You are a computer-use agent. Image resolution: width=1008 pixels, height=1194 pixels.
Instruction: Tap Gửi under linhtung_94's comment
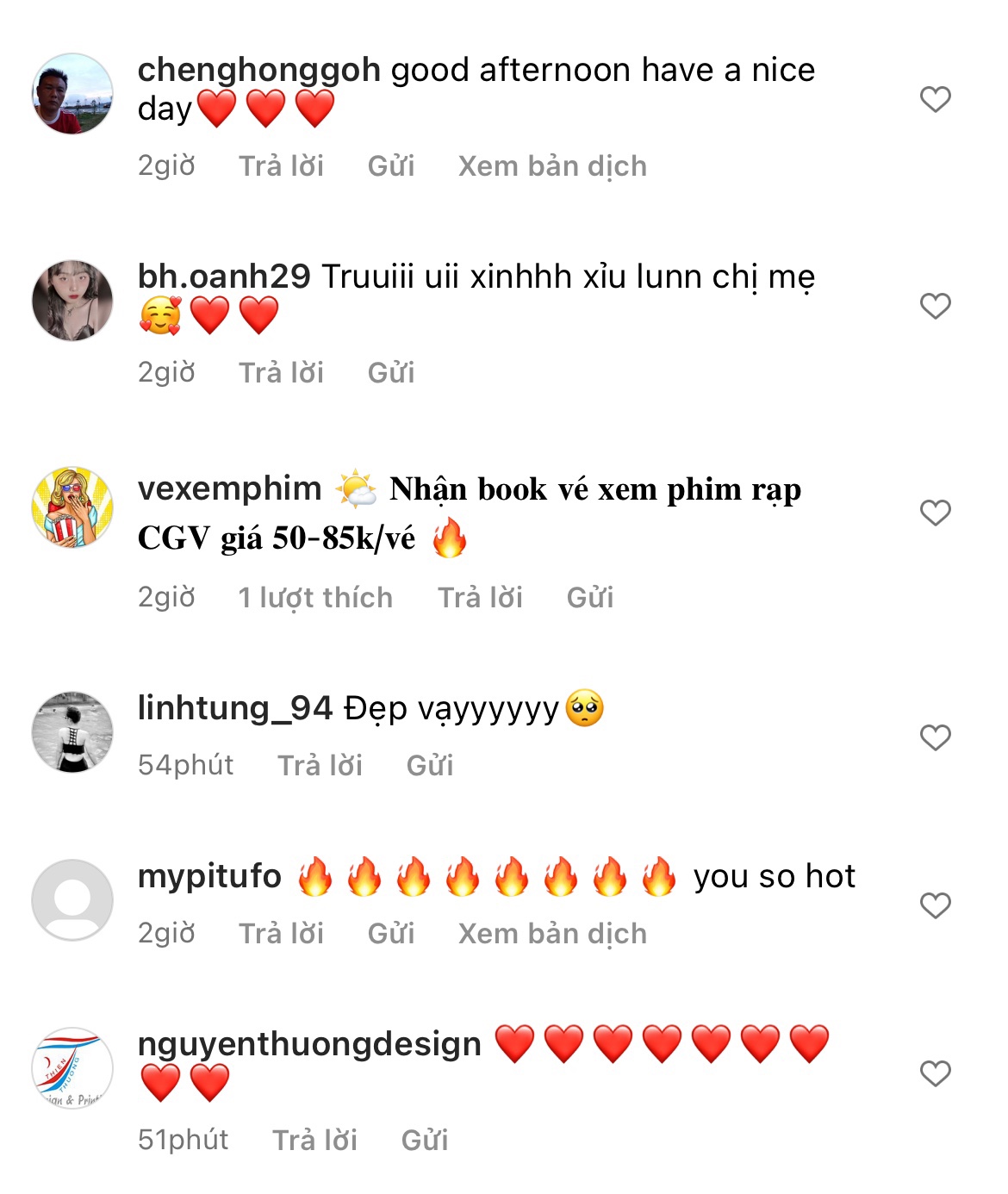pos(430,766)
